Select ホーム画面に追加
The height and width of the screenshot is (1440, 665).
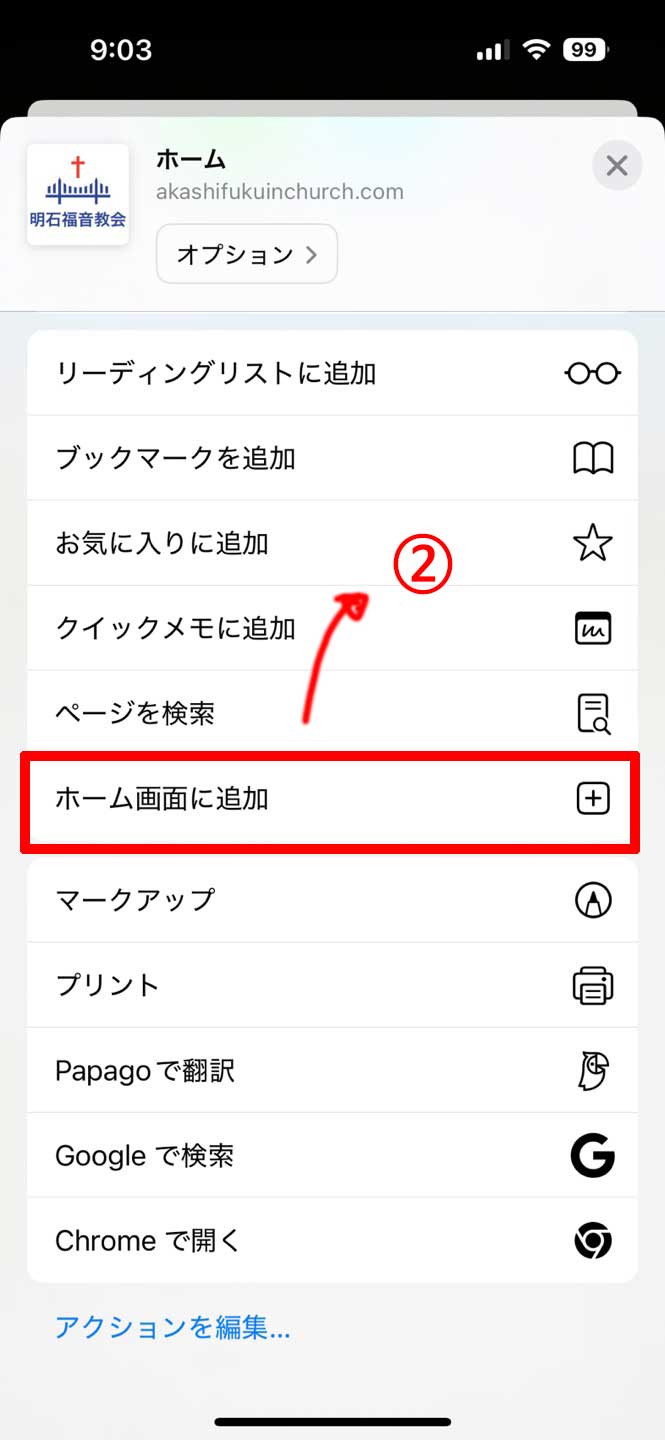click(x=332, y=799)
